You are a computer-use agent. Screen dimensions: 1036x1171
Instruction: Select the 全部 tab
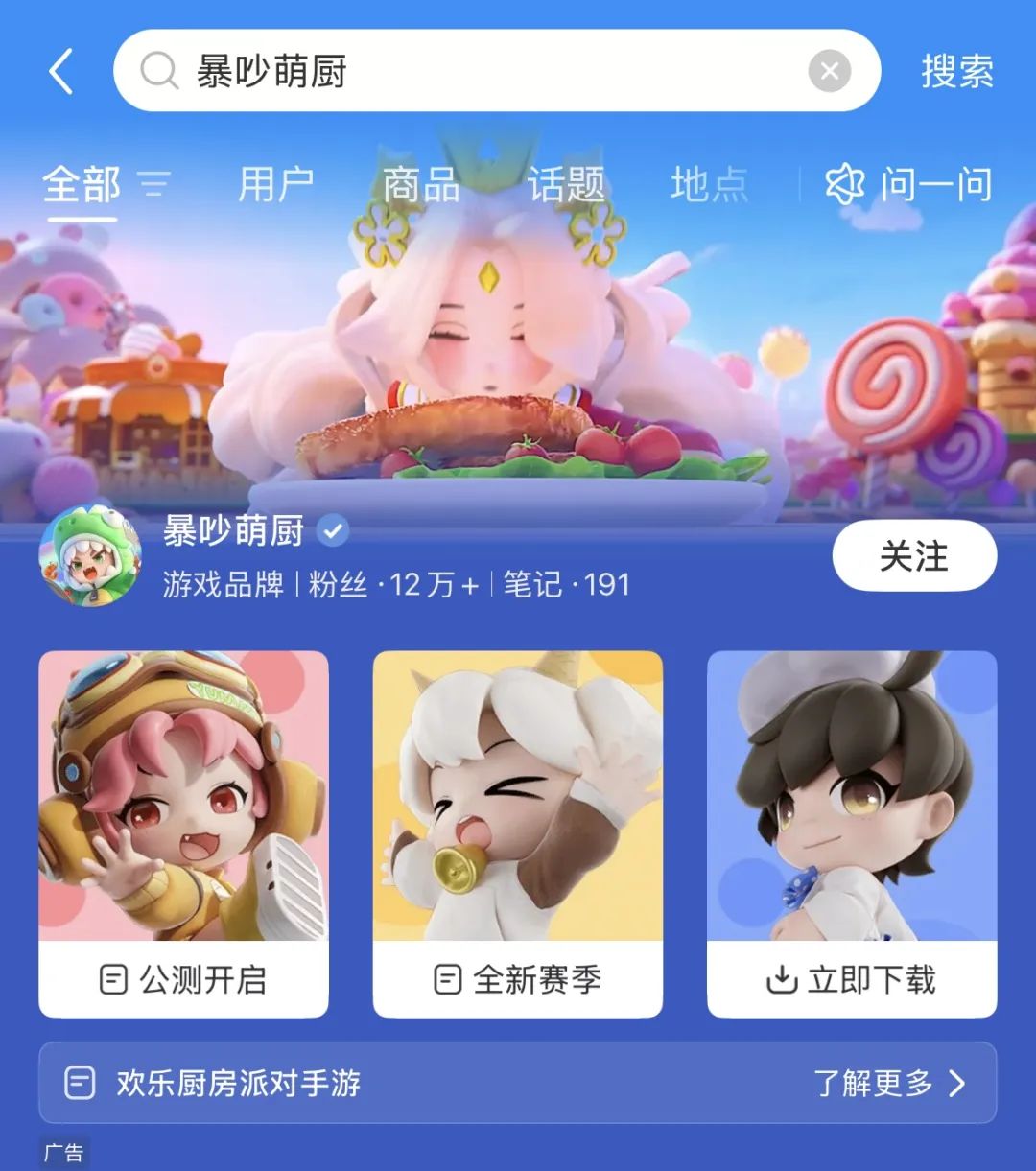(82, 185)
